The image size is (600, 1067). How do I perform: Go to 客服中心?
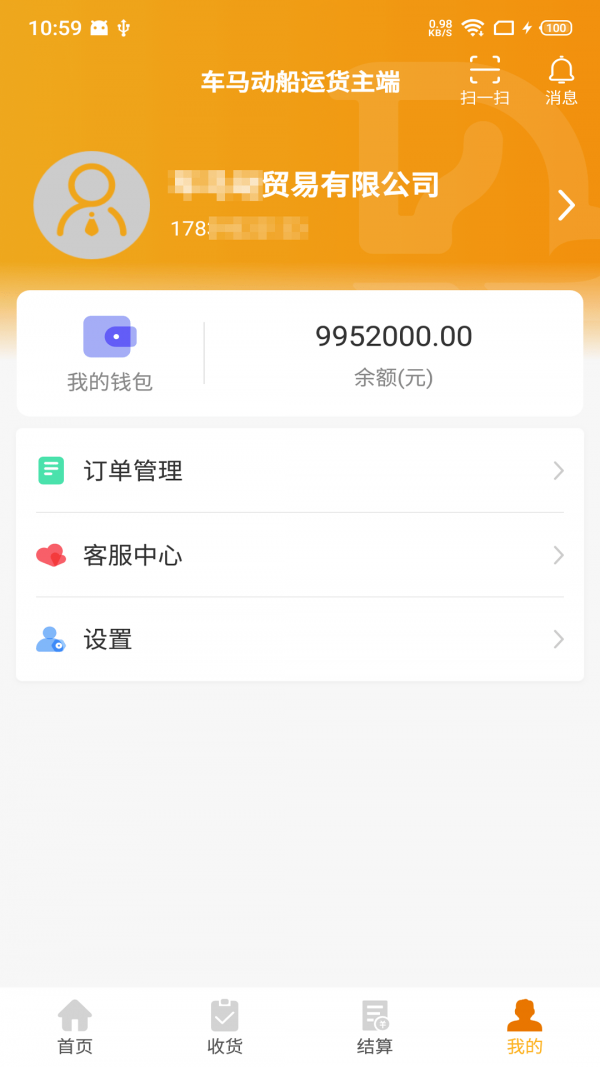coord(300,555)
